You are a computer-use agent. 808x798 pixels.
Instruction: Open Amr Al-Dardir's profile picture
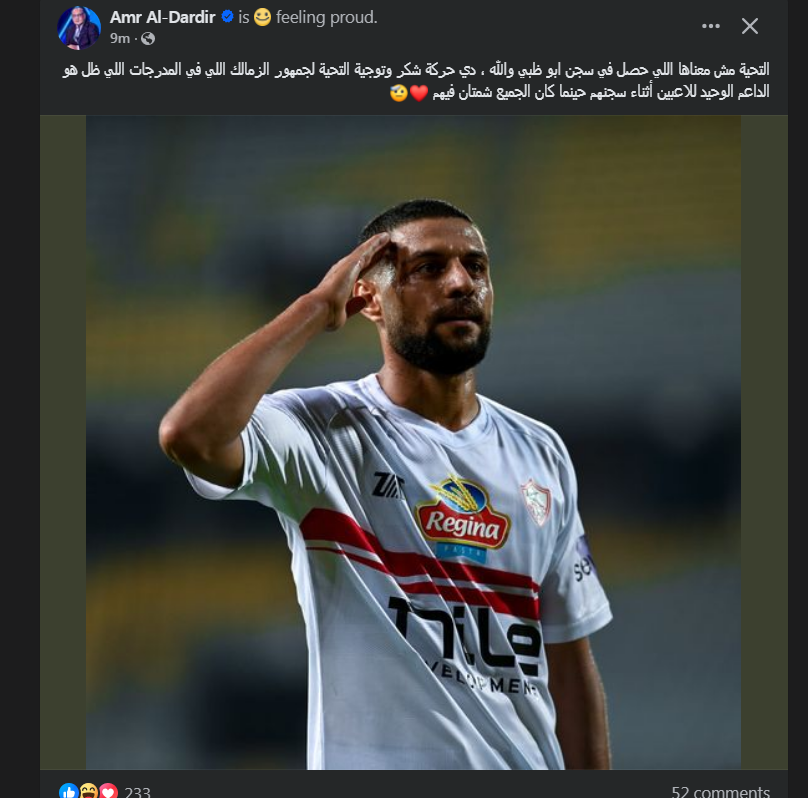click(x=79, y=27)
